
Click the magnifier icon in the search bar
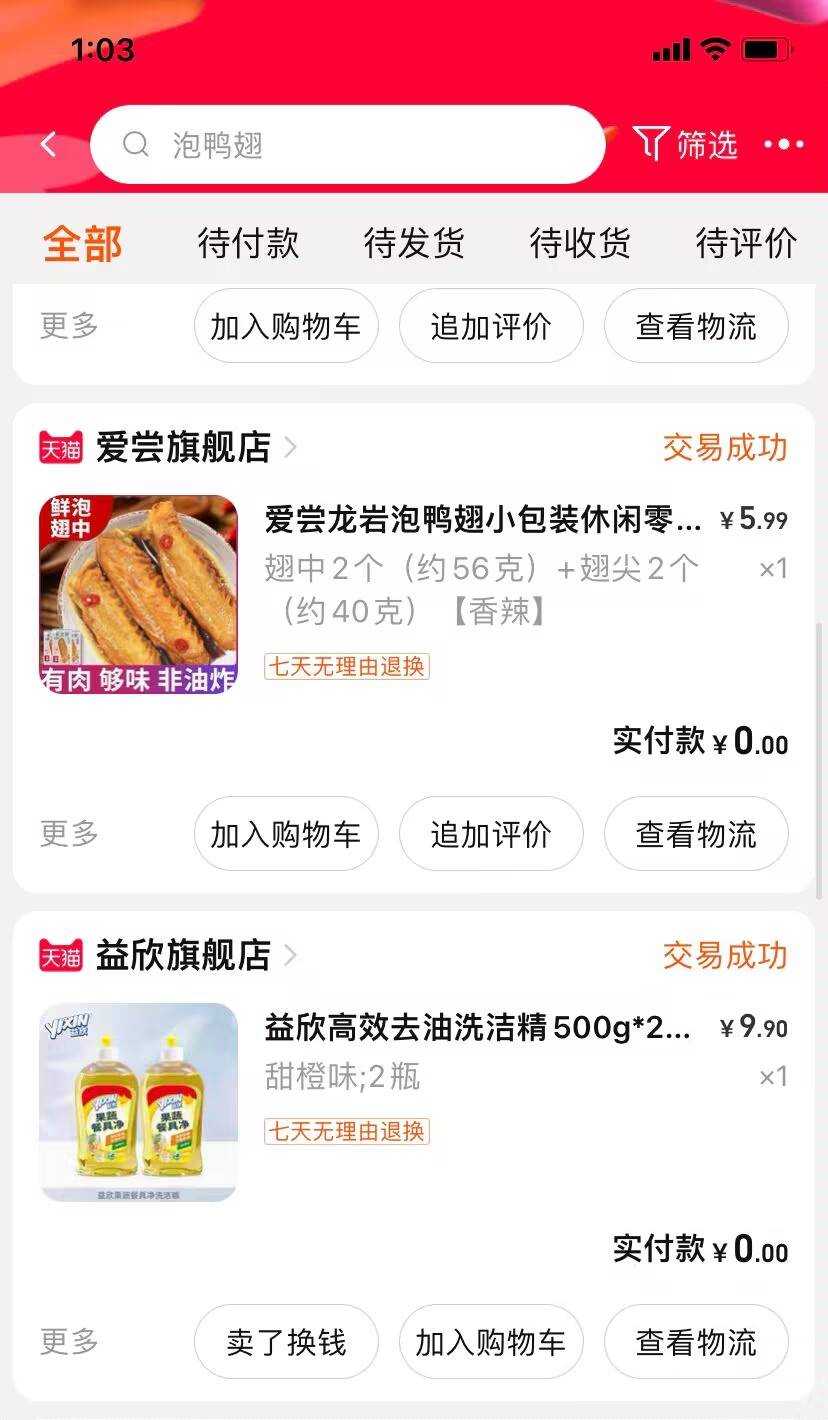pyautogui.click(x=136, y=145)
